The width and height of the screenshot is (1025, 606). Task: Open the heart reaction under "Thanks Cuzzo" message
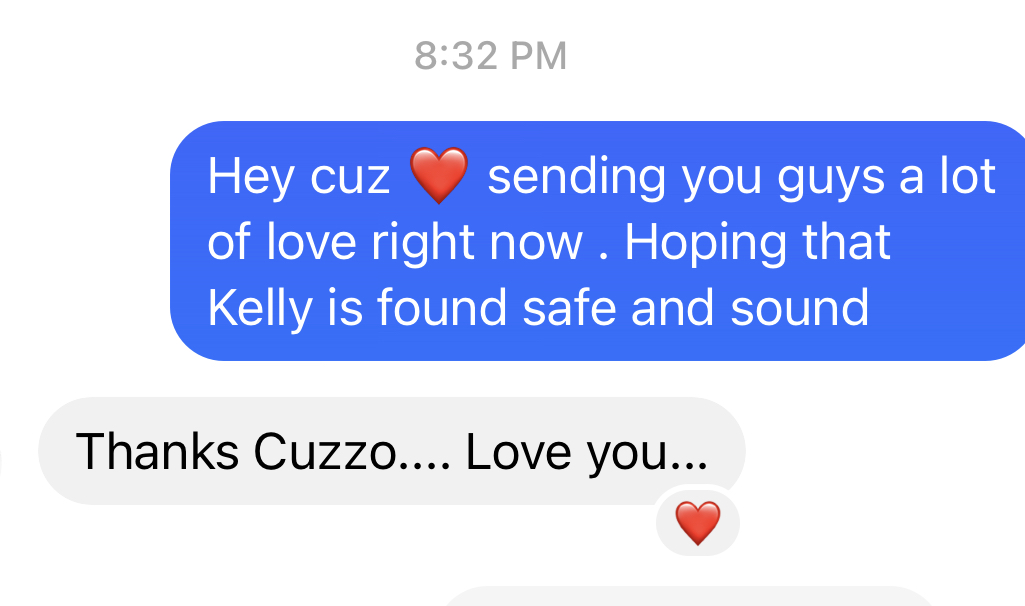(697, 523)
